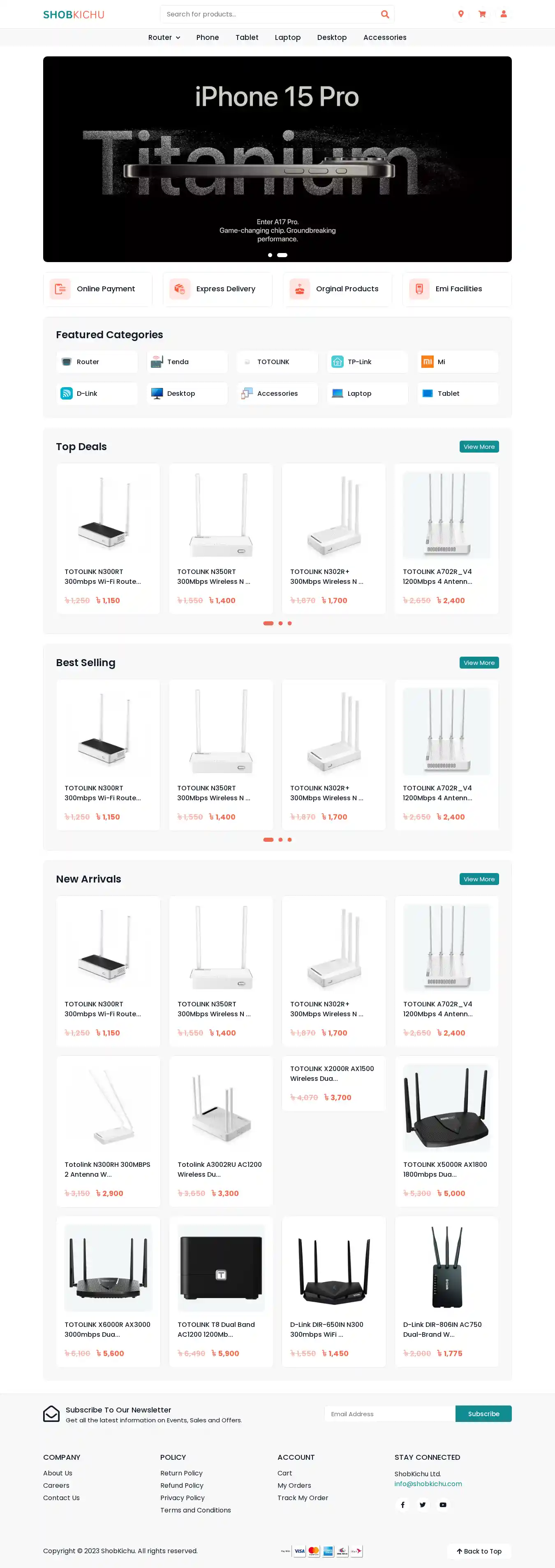View More in Top Deals
The image size is (555, 1568).
[479, 447]
